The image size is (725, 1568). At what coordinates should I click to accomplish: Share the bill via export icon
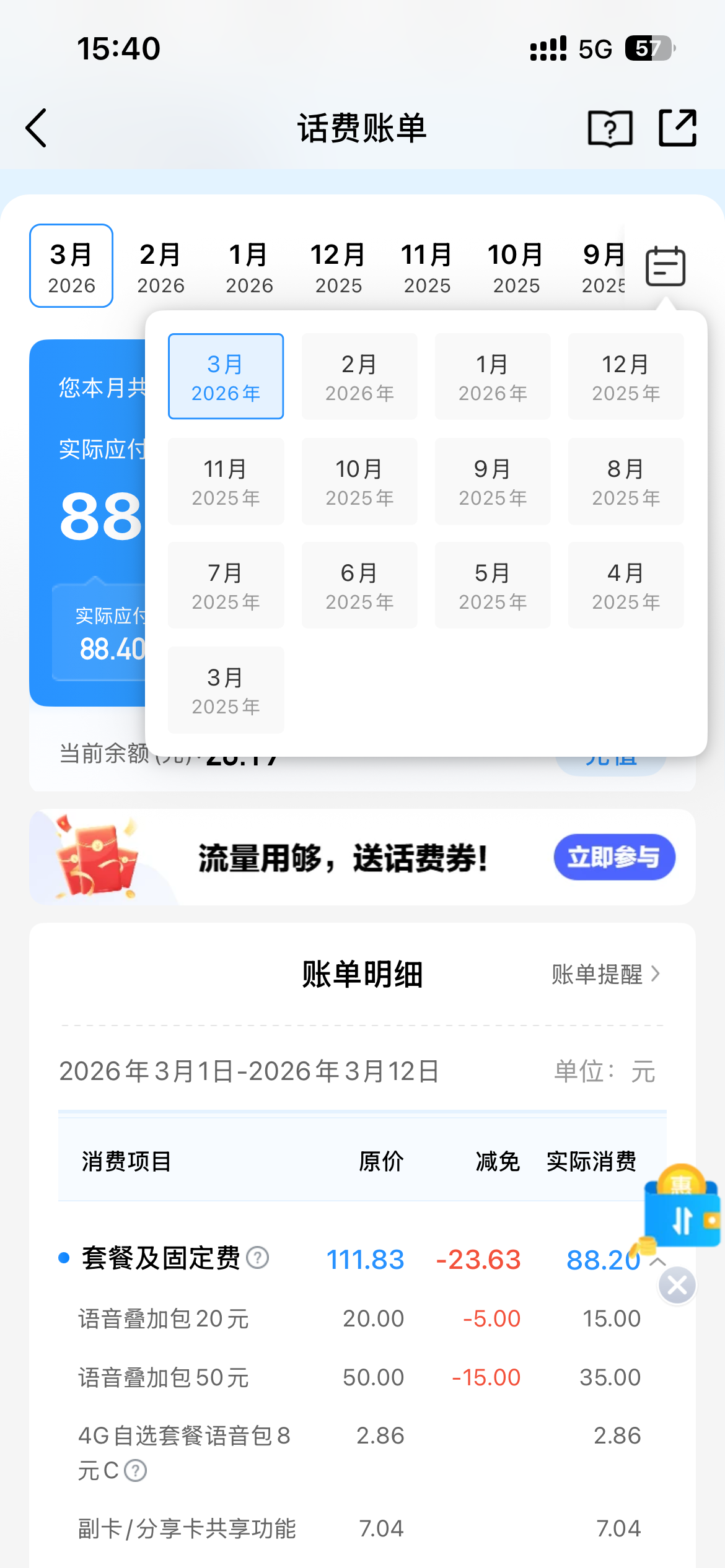click(x=677, y=128)
